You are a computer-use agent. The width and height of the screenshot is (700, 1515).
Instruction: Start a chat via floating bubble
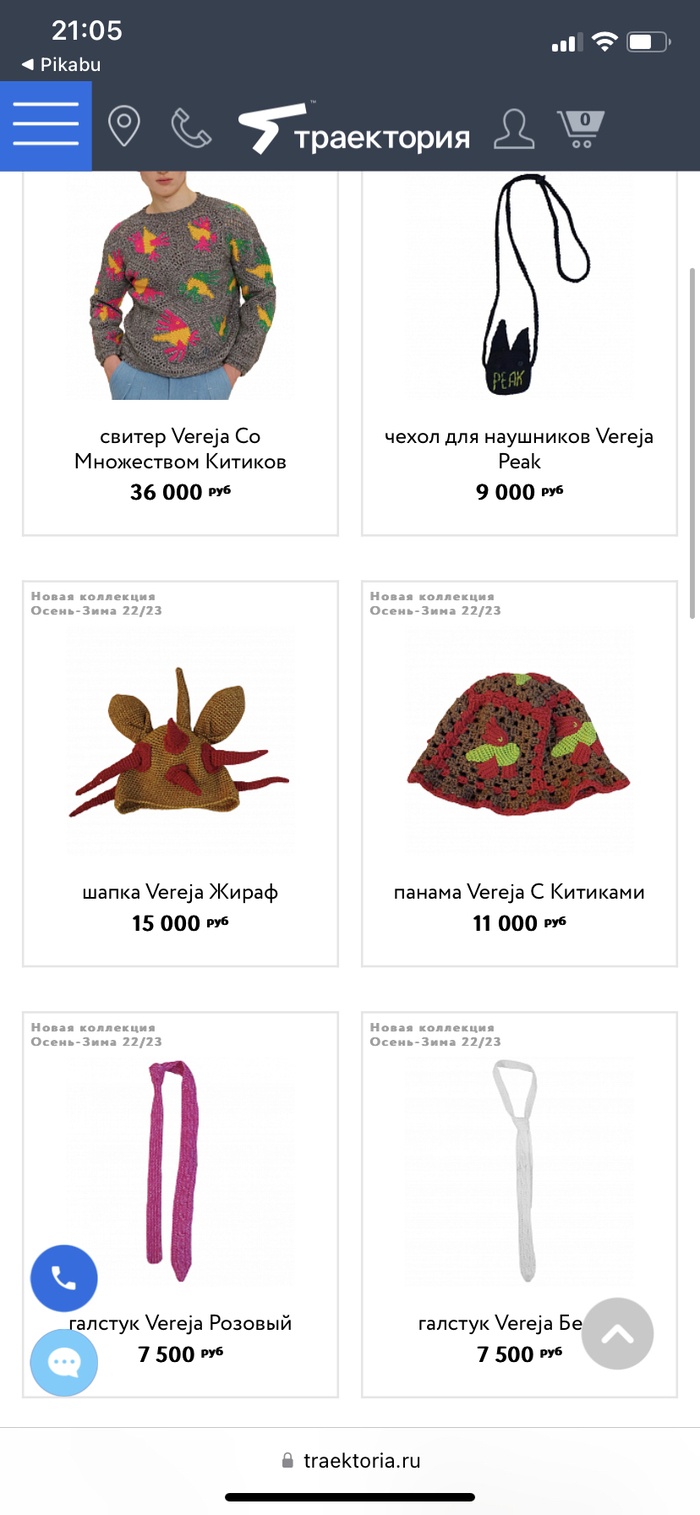click(64, 1362)
